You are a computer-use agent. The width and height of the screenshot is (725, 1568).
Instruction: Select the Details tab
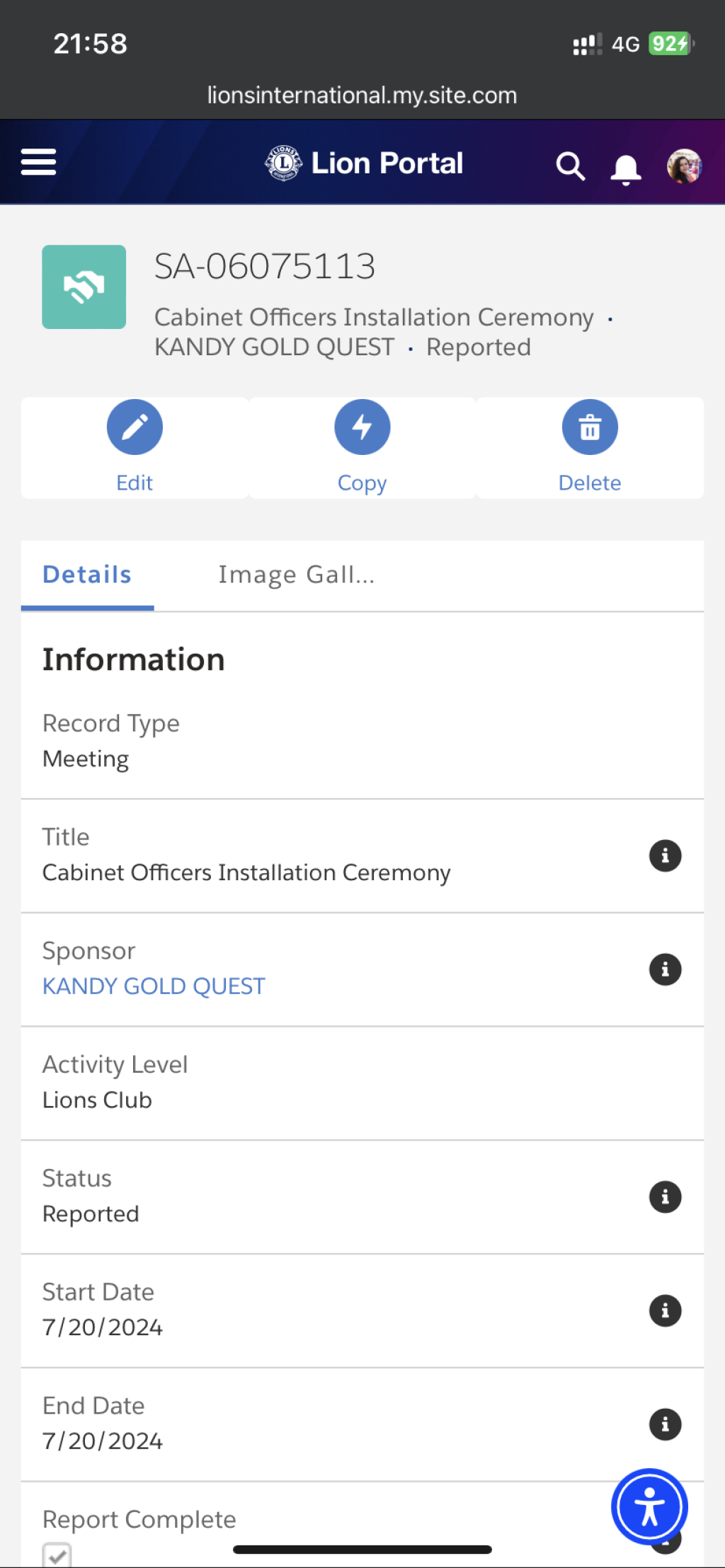click(x=87, y=575)
